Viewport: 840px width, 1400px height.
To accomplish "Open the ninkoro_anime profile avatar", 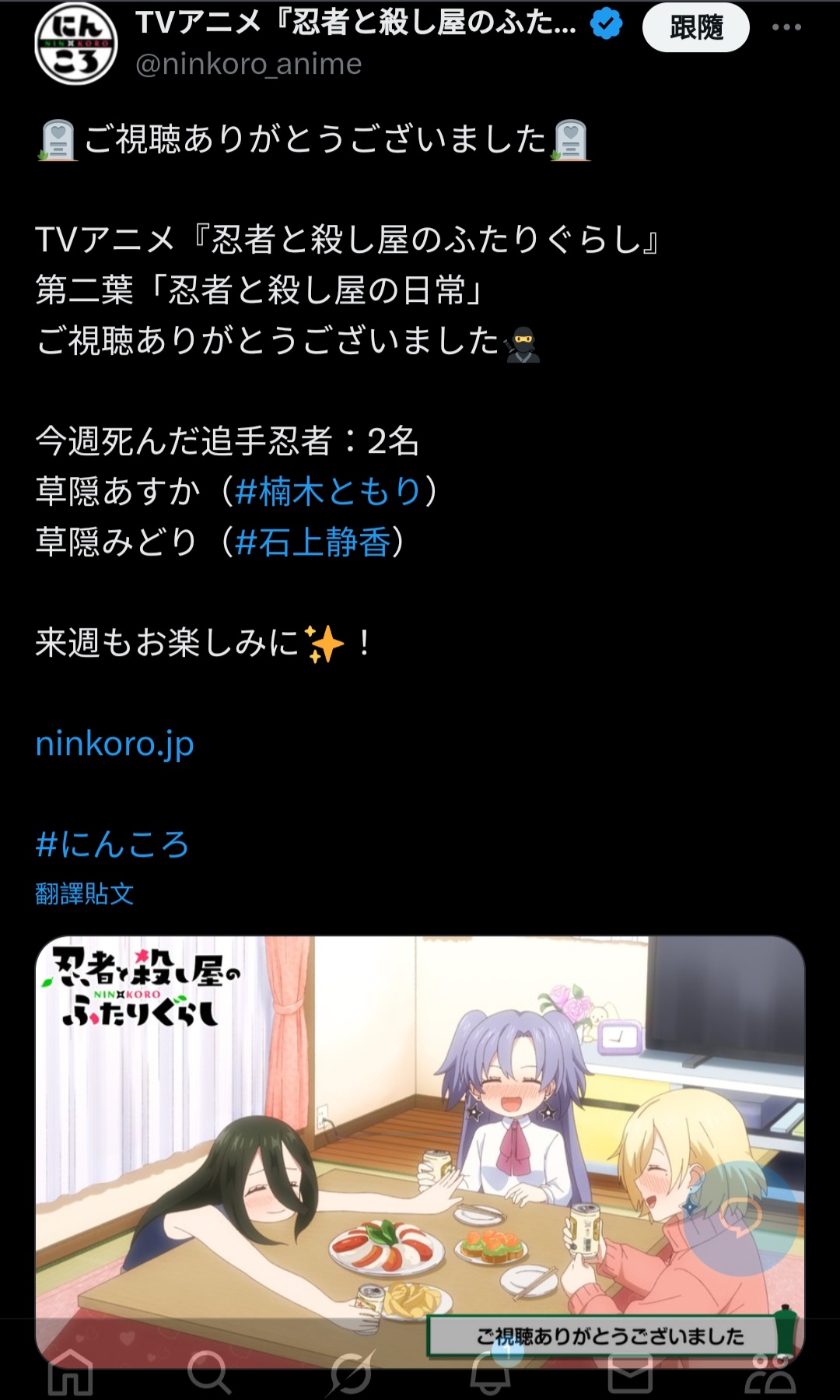I will 76,44.
